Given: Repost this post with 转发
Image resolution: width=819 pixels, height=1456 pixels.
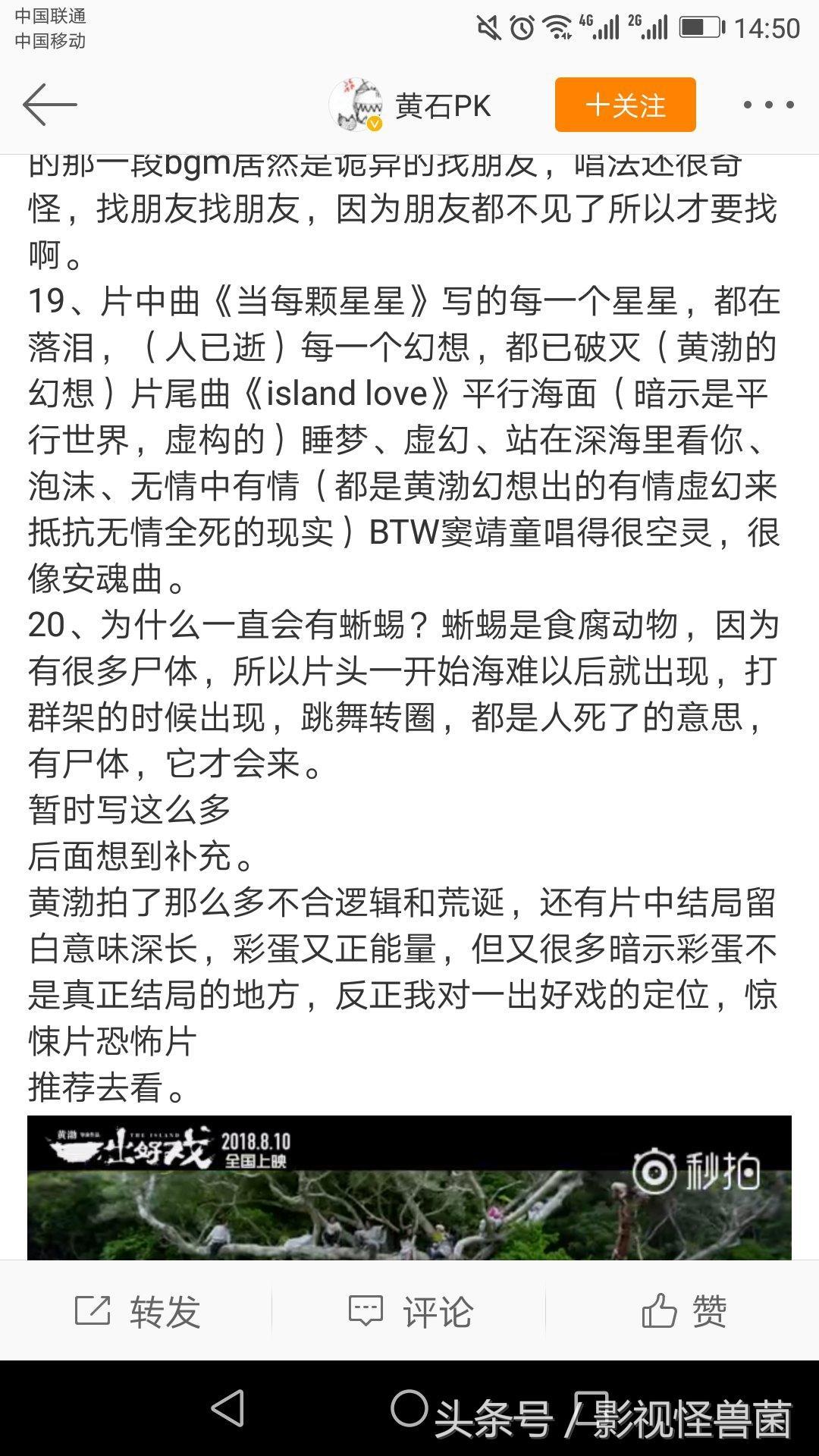Looking at the screenshot, I should point(136,1311).
